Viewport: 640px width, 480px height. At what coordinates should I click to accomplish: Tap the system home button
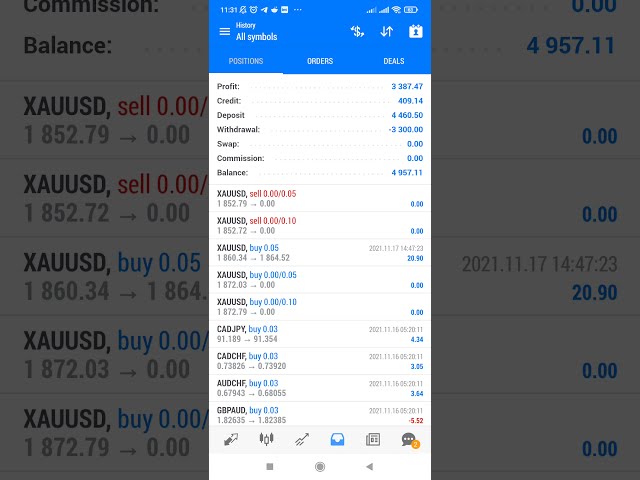click(320, 466)
